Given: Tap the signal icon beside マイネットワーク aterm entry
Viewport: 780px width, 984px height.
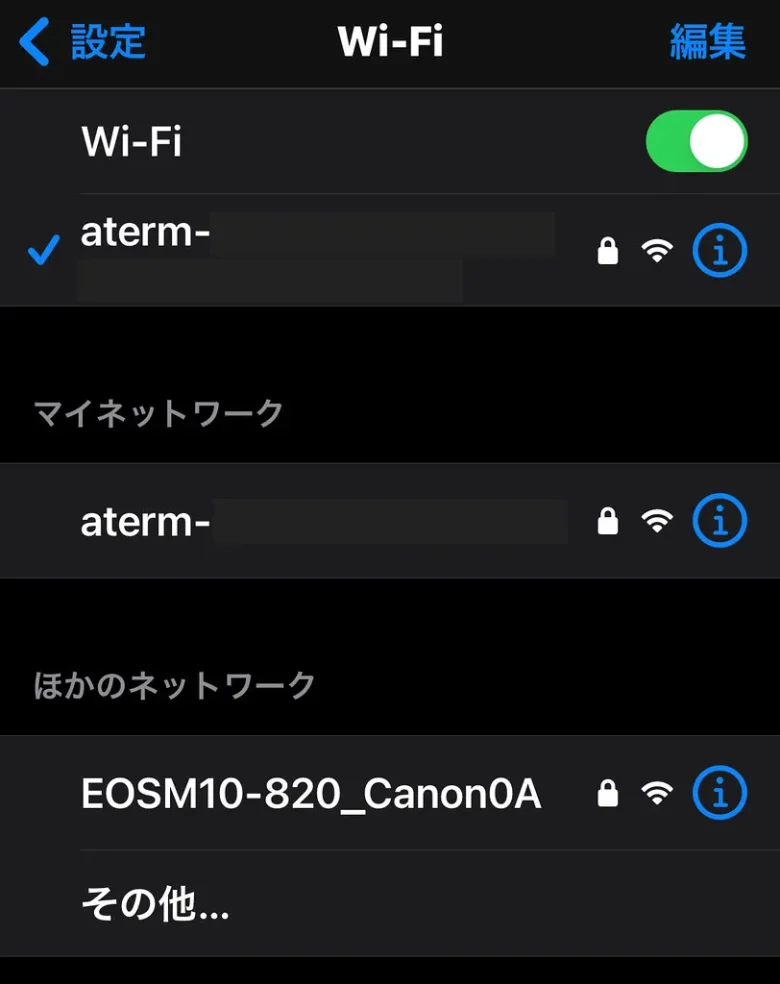Looking at the screenshot, I should click(x=657, y=520).
